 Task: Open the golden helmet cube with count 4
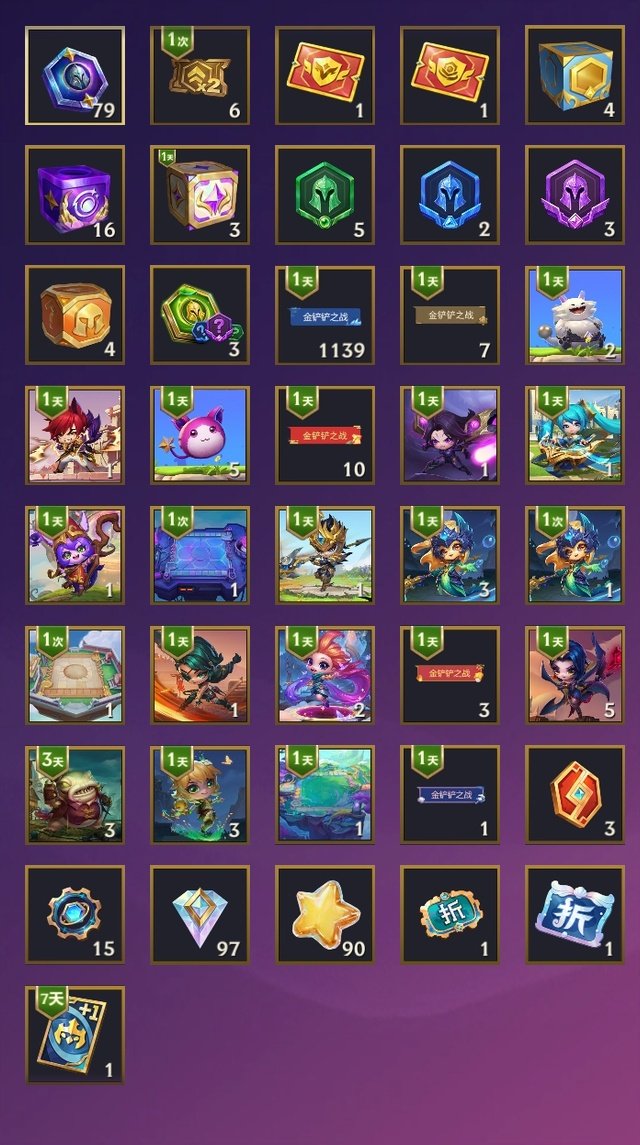click(75, 315)
